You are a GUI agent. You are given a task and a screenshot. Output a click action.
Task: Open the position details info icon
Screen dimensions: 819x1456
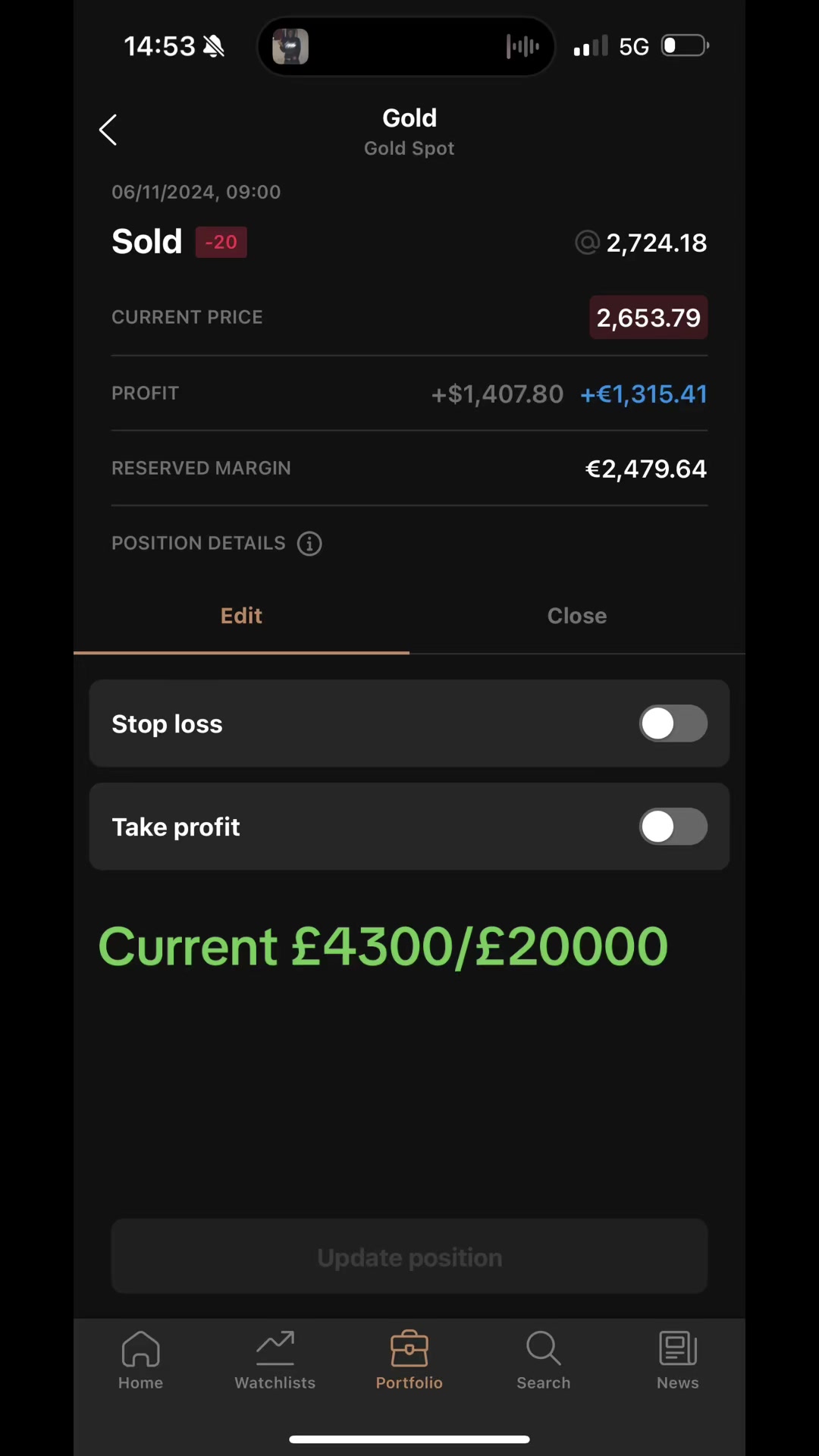point(309,544)
